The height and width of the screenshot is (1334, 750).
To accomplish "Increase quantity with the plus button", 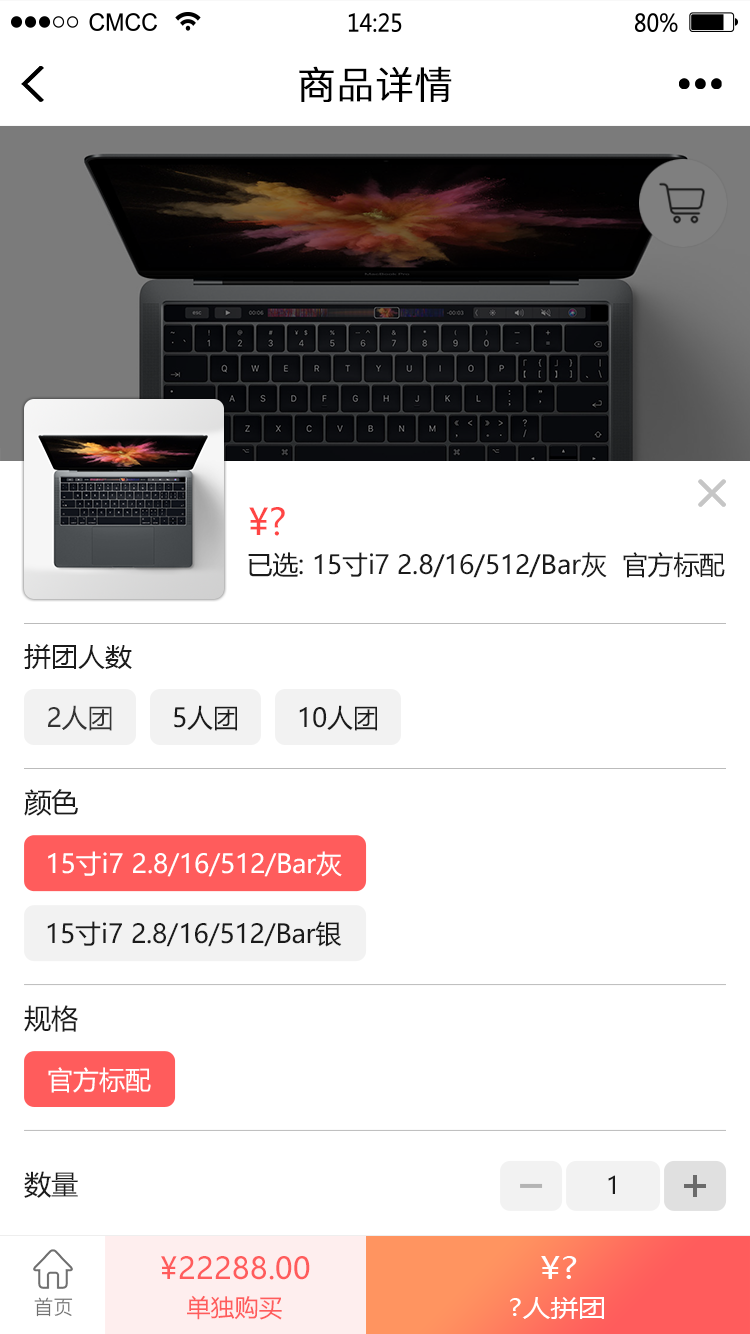I will (x=695, y=1186).
